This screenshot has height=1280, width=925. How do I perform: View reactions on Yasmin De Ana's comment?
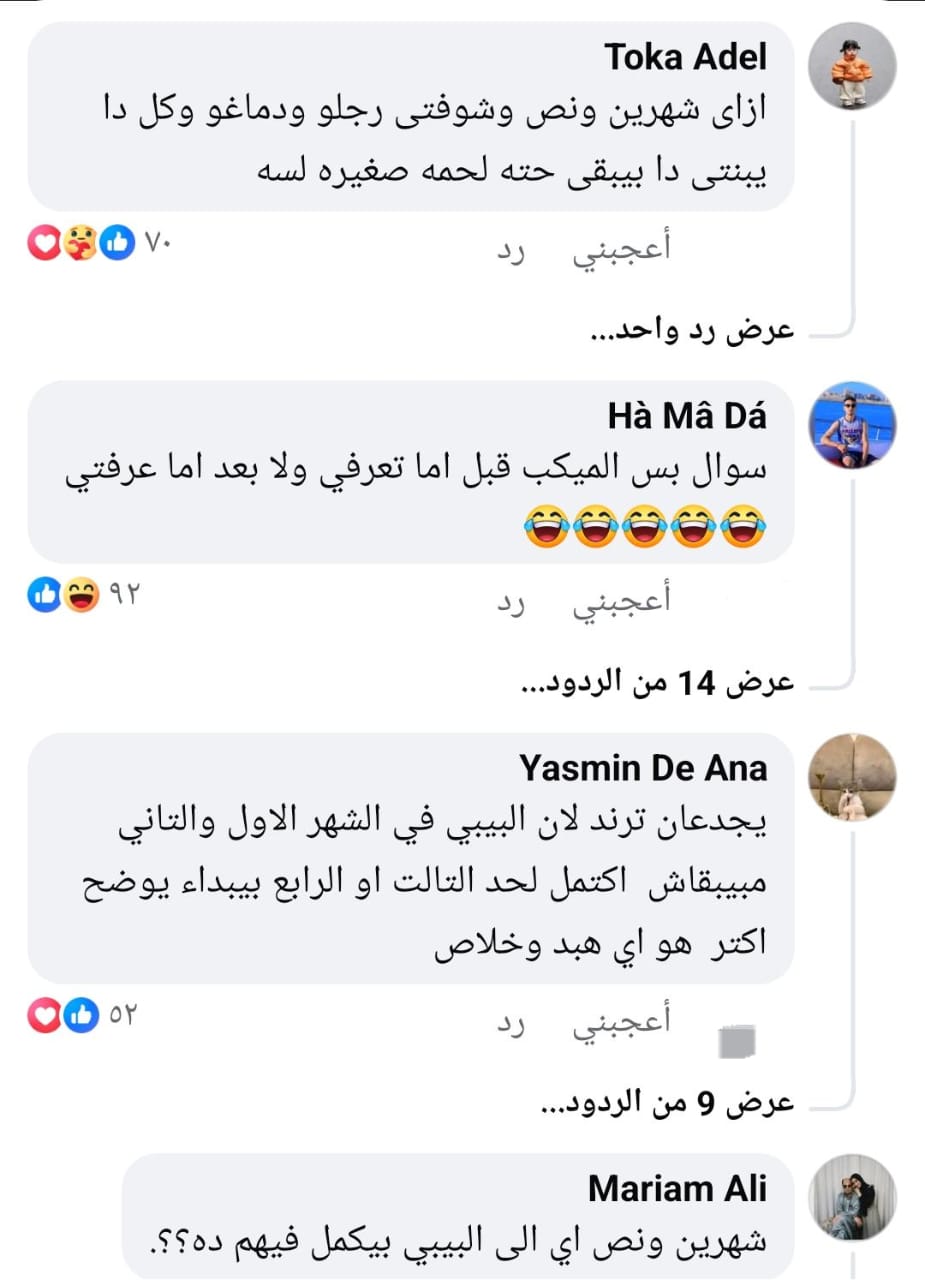[83, 1016]
